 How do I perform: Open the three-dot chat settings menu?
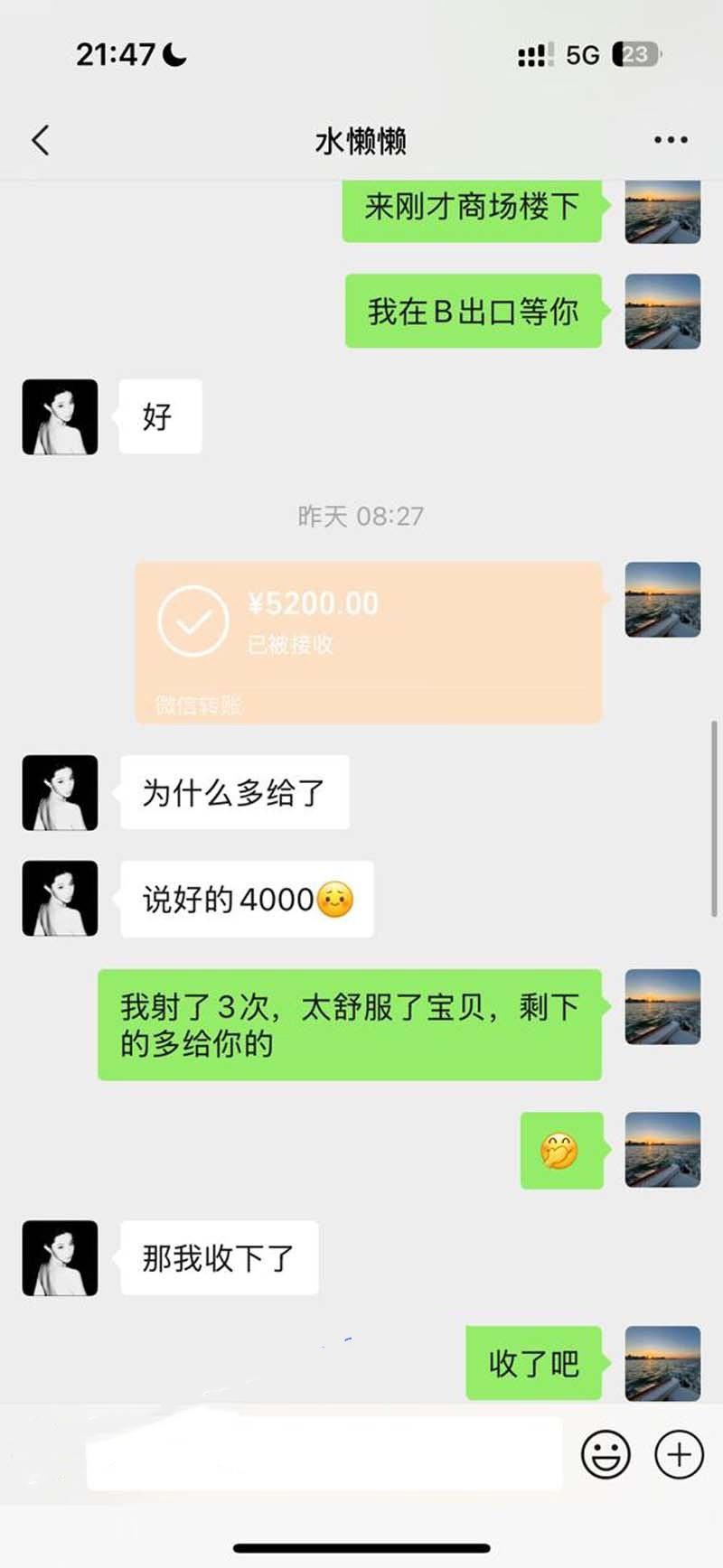[670, 138]
